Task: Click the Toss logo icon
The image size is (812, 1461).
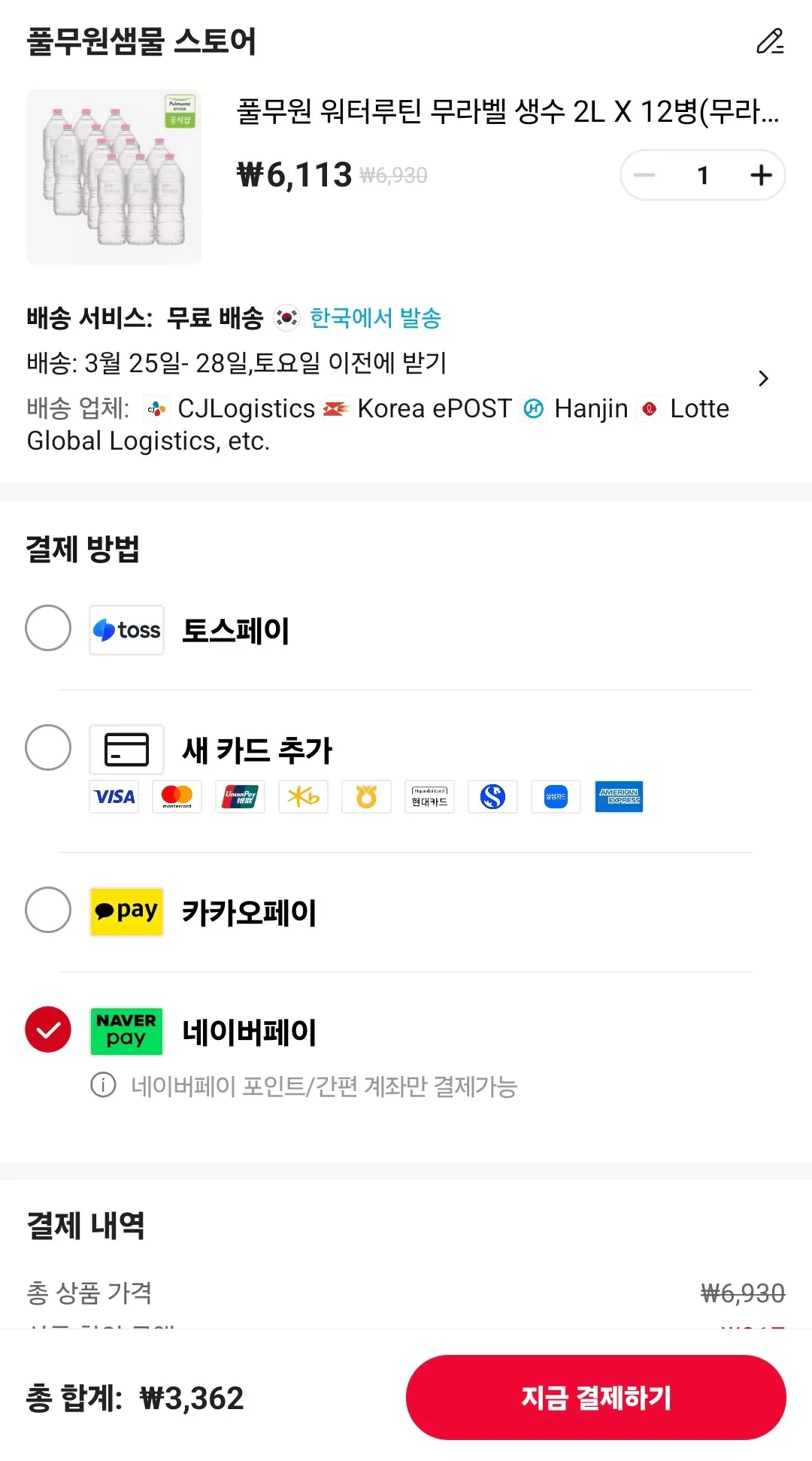Action: pyautogui.click(x=126, y=629)
